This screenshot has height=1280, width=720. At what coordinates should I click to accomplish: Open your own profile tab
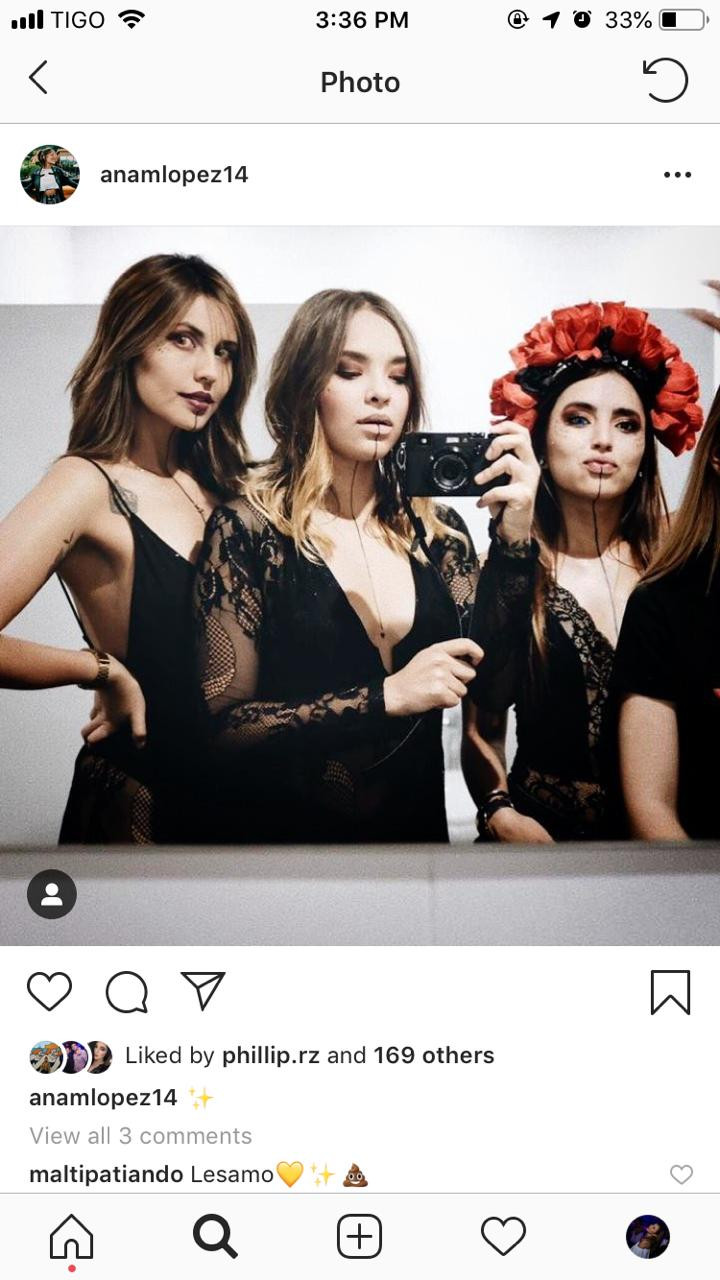[x=648, y=1237]
